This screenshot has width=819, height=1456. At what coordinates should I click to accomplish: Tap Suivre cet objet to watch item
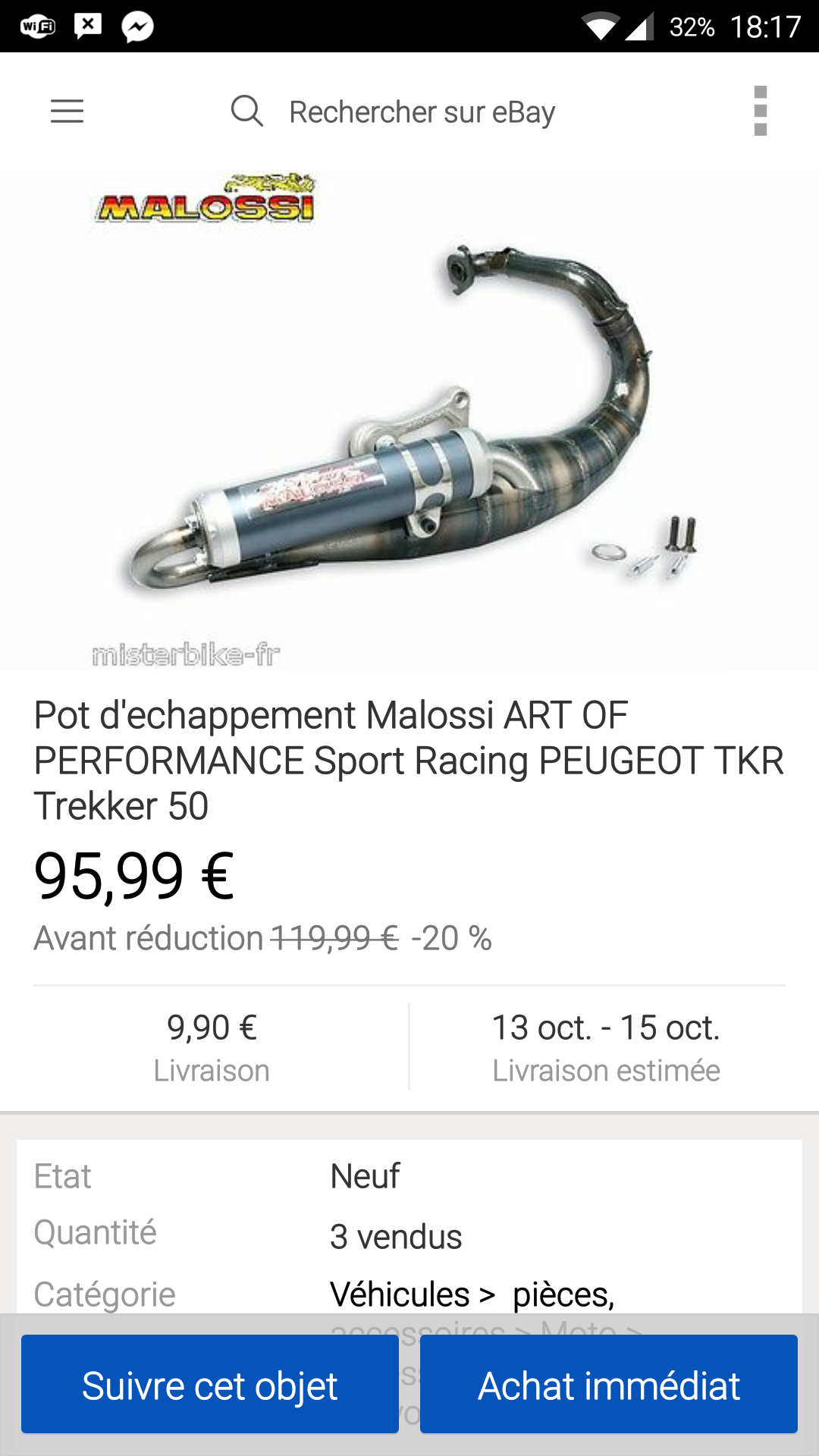(210, 1385)
